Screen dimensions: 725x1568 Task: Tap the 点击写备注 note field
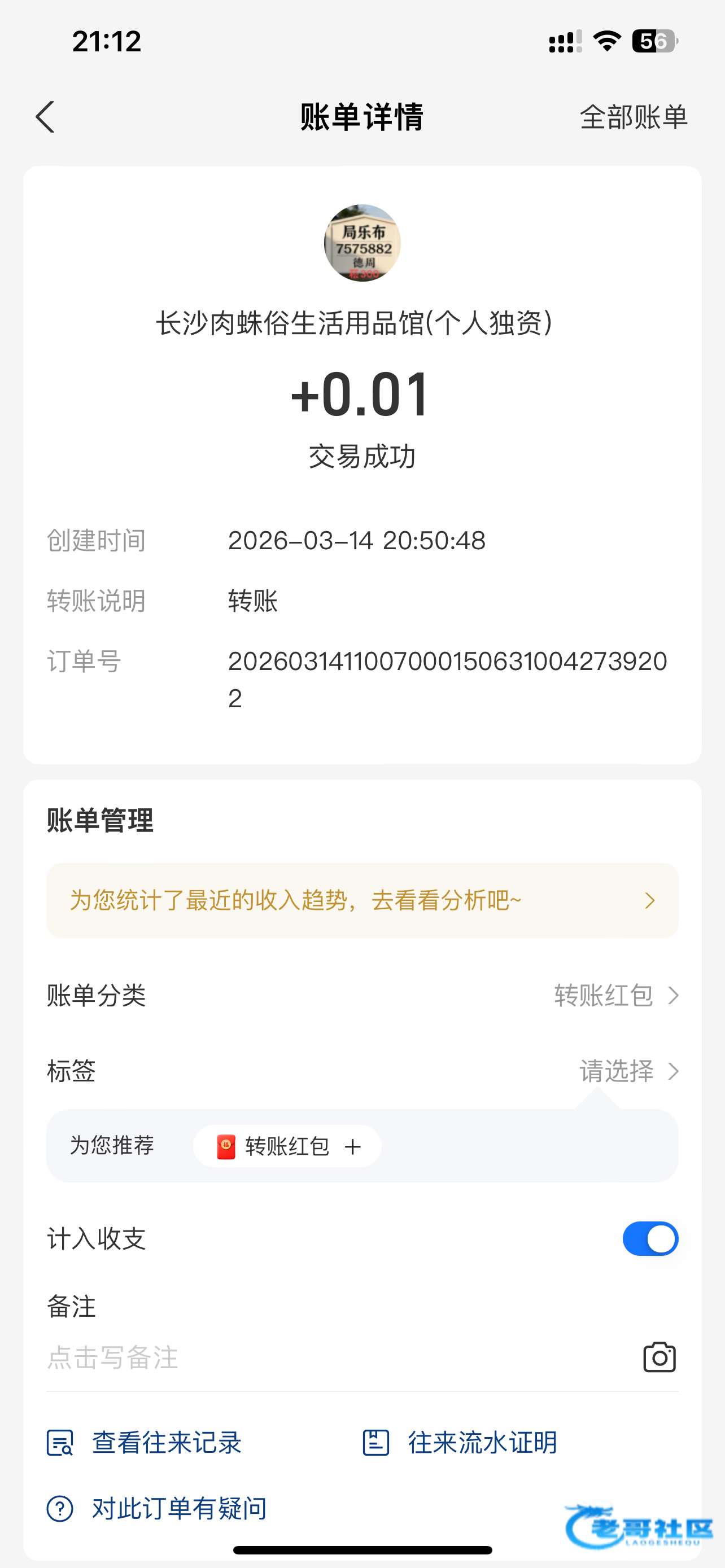(304, 1357)
